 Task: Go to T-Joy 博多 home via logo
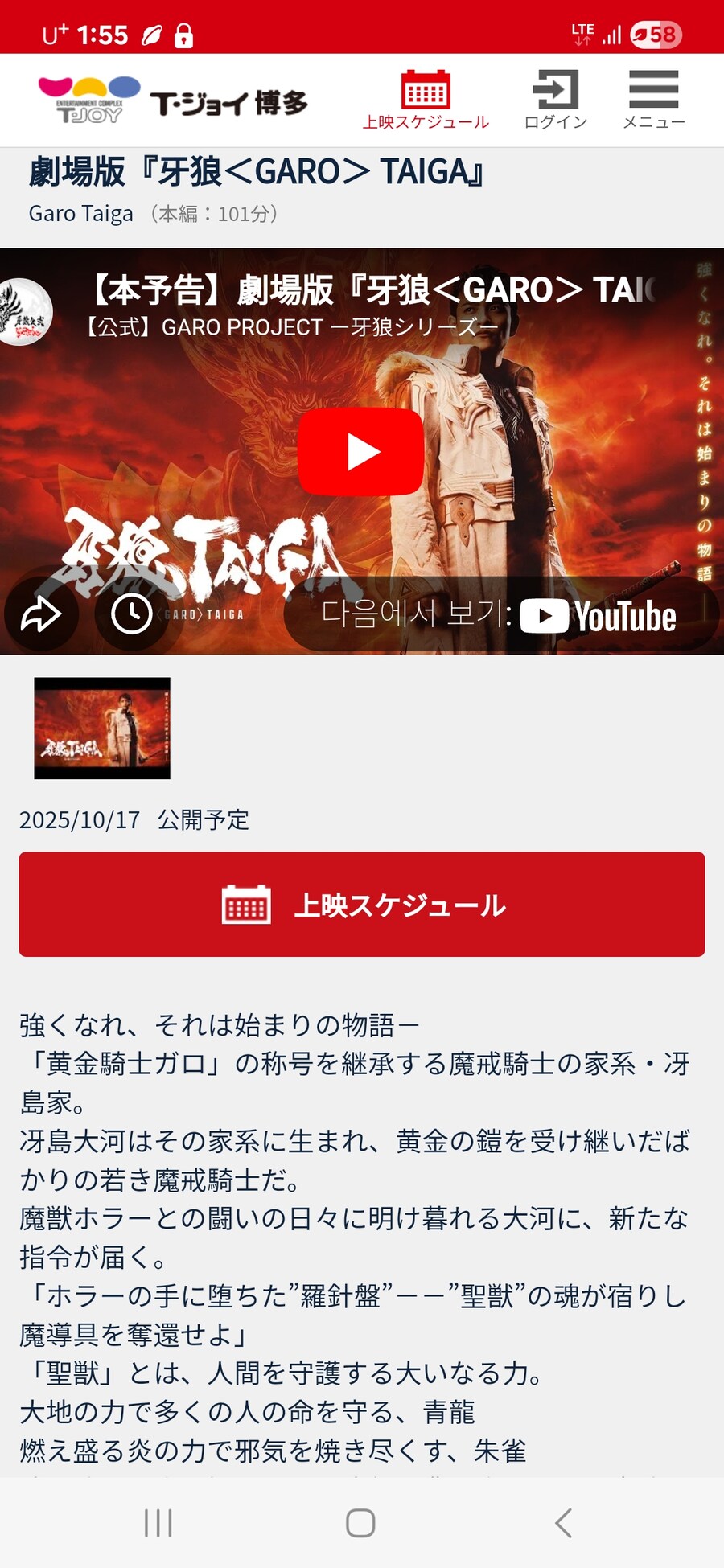(173, 101)
